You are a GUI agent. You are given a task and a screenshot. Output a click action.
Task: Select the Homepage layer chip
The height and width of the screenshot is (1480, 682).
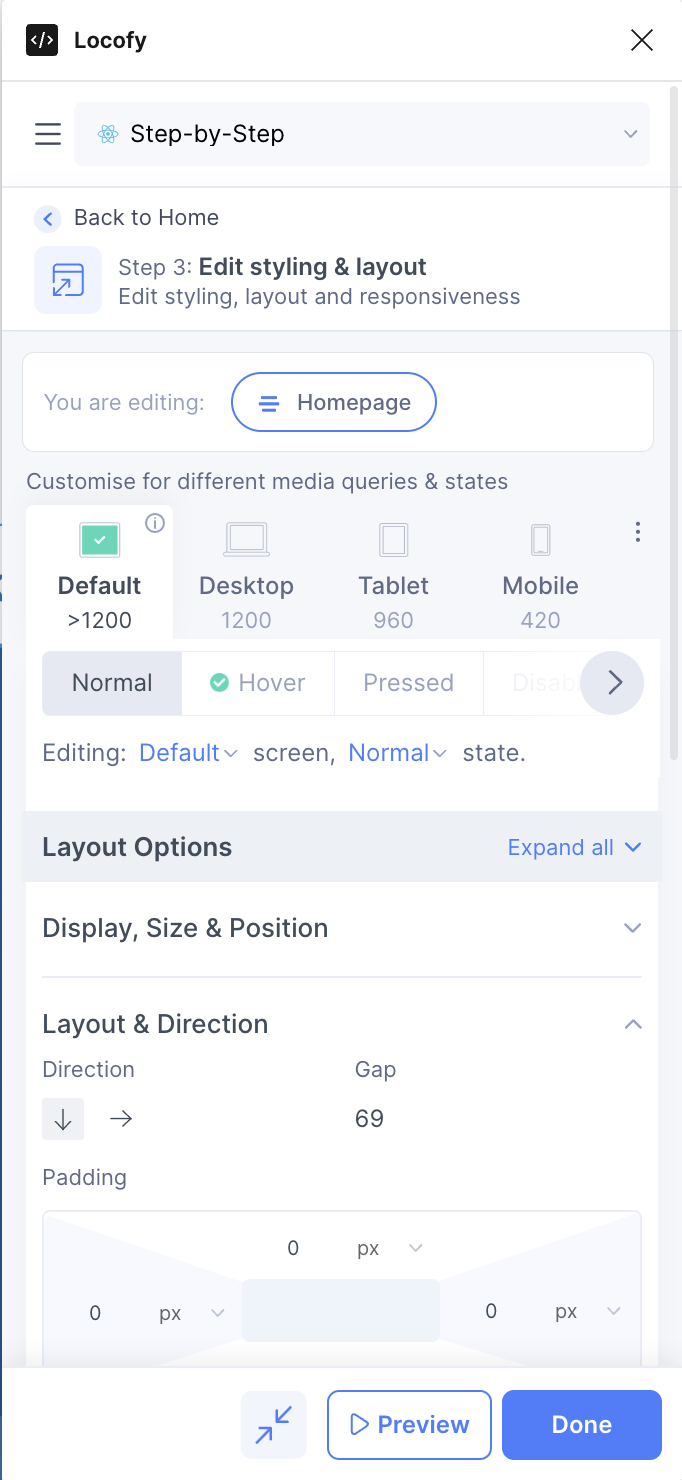coord(334,403)
